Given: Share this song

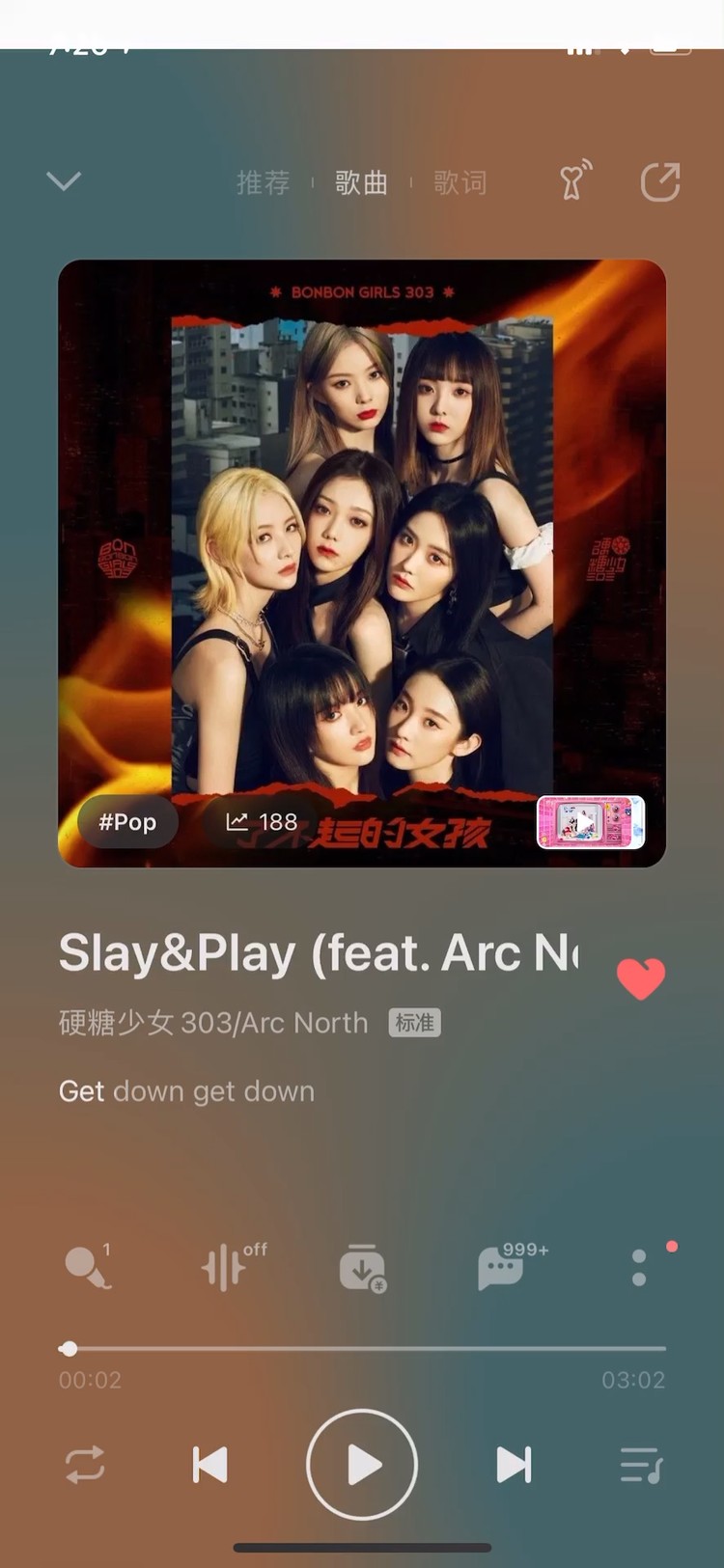Looking at the screenshot, I should [x=661, y=181].
